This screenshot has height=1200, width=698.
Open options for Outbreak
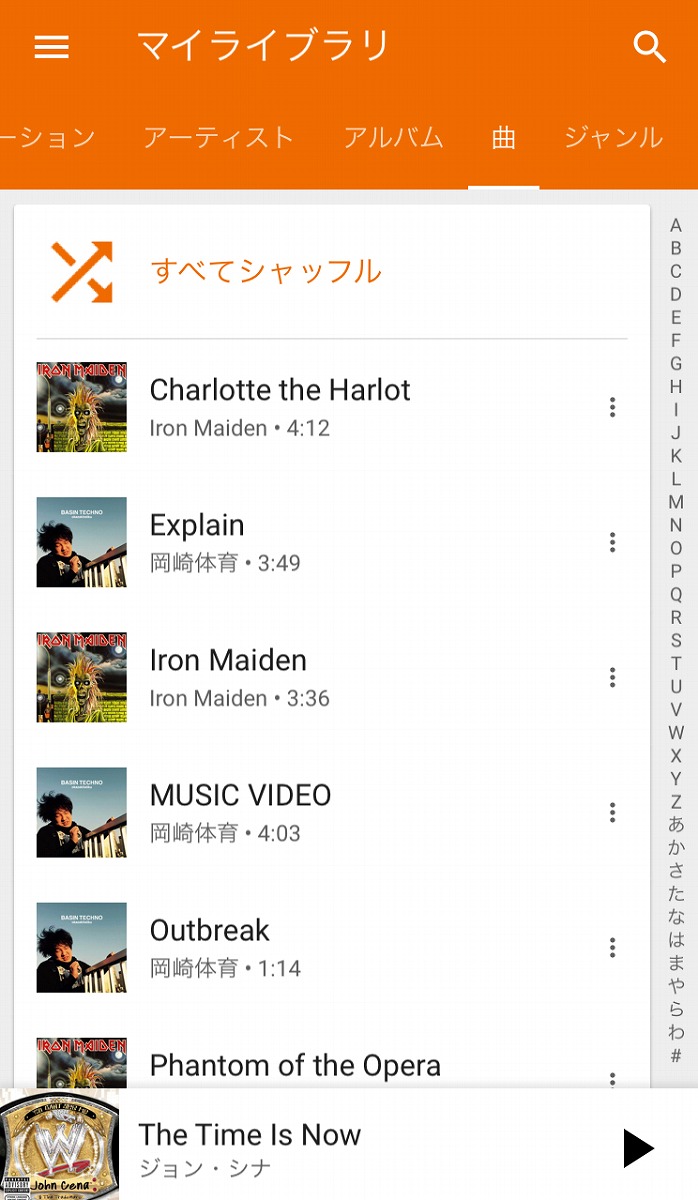click(x=612, y=947)
